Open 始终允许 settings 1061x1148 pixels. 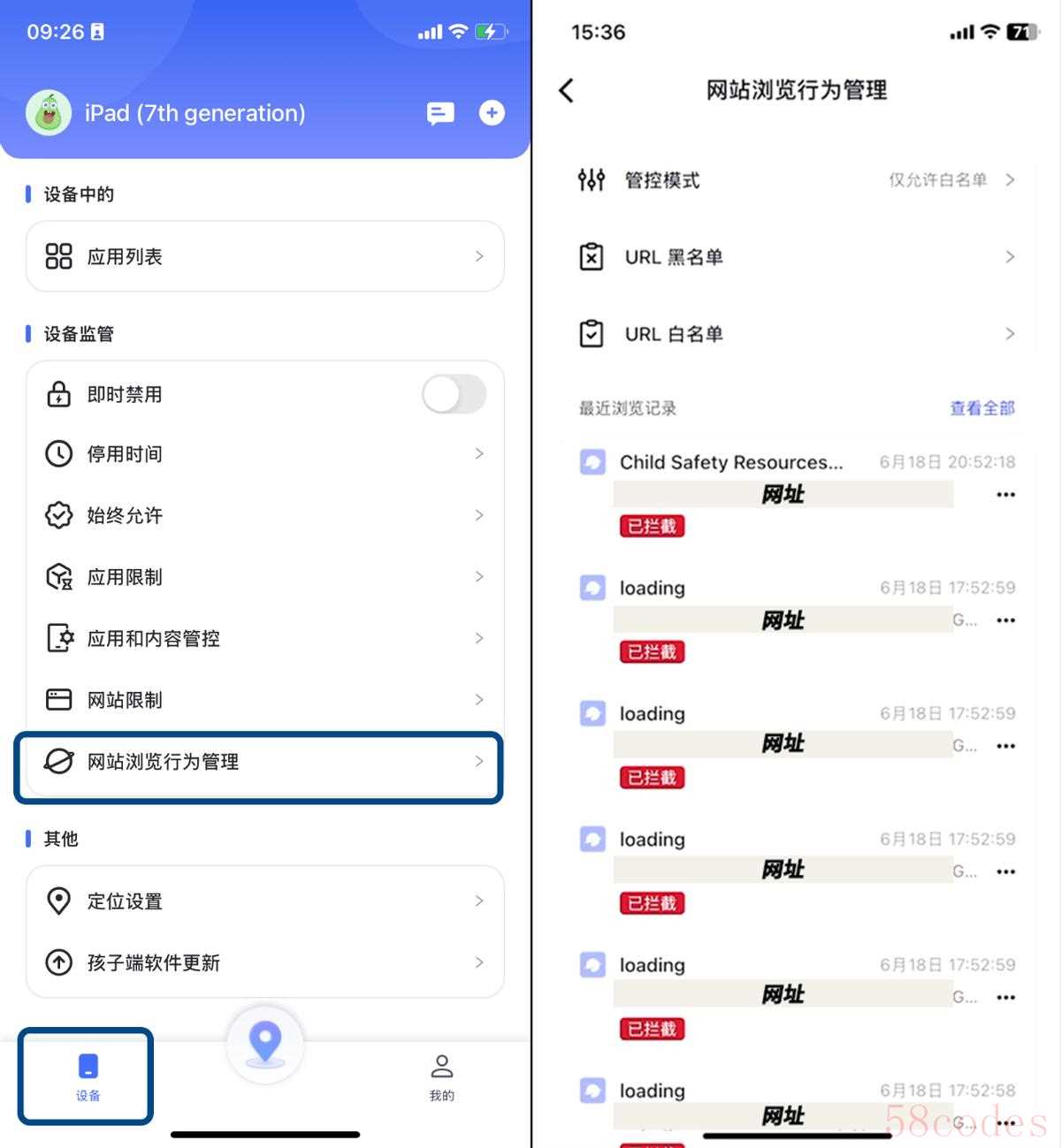(265, 515)
